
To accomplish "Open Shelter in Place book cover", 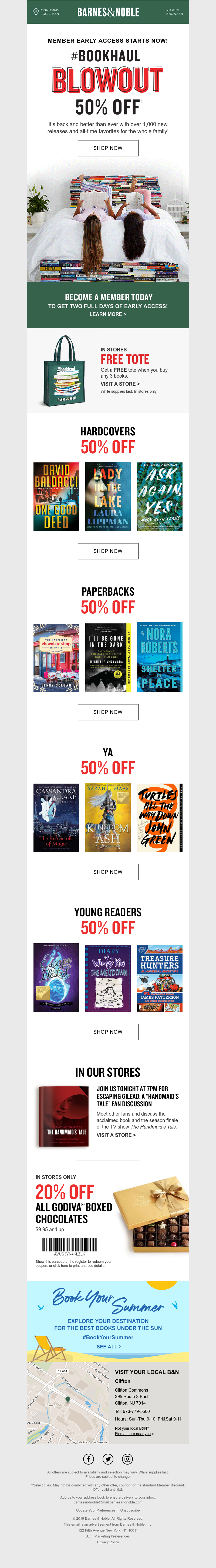I will (x=159, y=657).
